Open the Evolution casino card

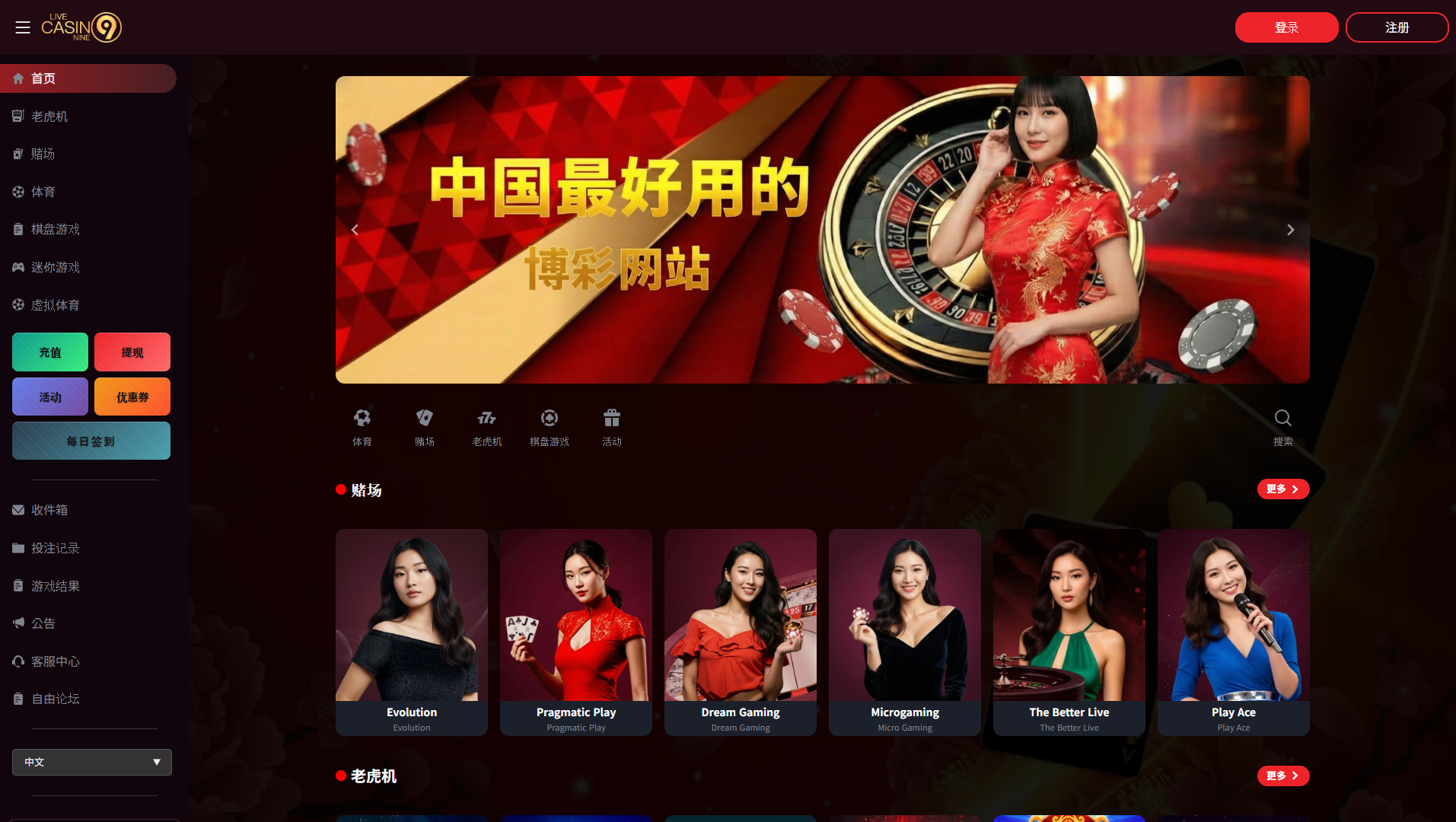412,632
